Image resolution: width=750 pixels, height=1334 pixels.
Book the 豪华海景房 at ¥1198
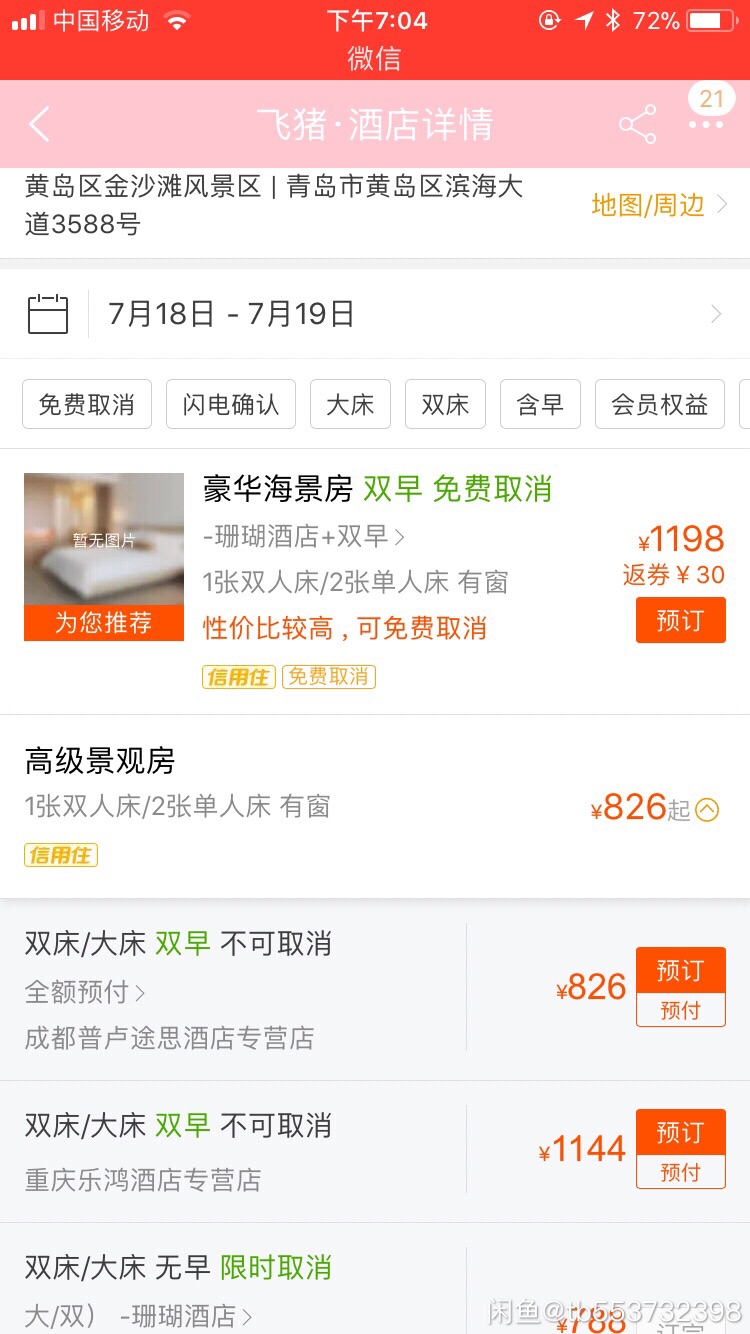pos(680,620)
